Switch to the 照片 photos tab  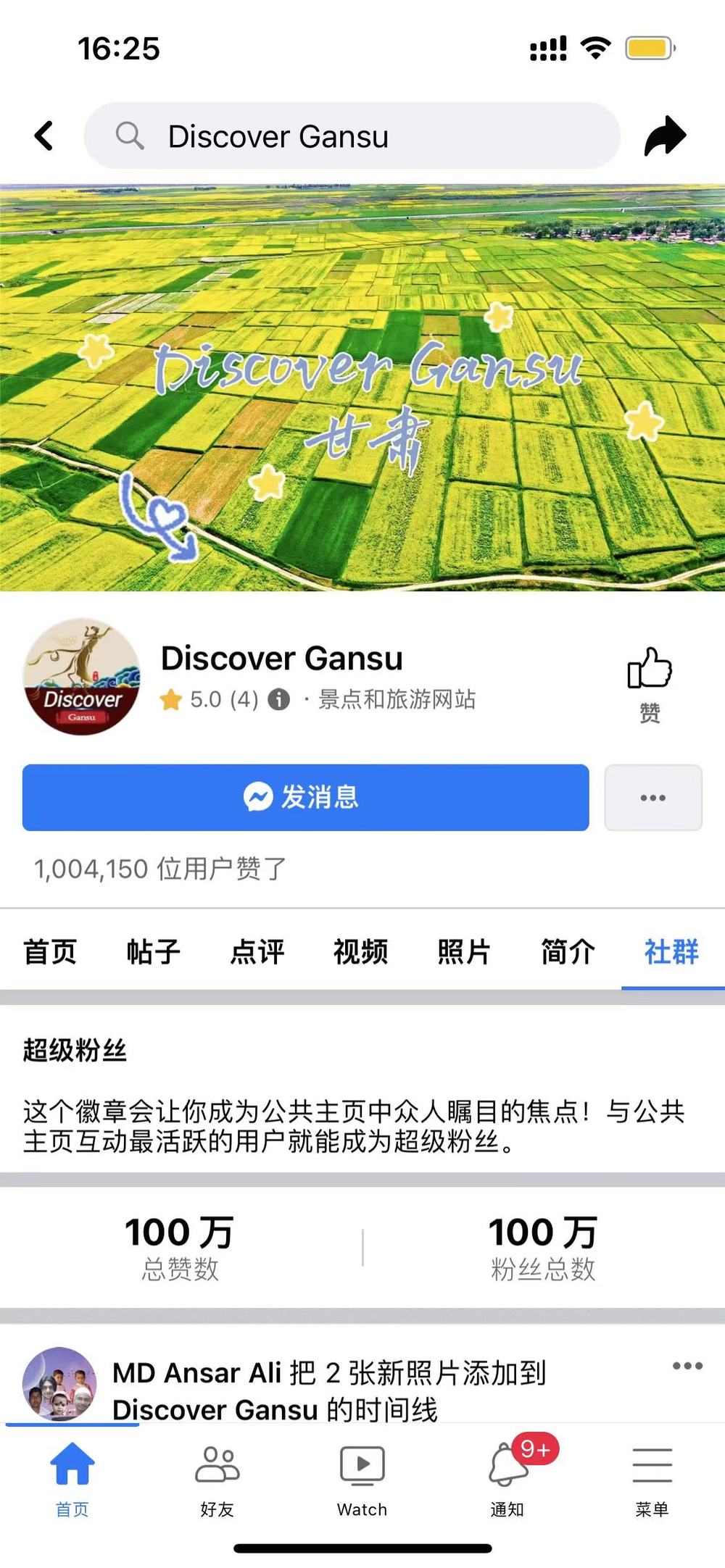[465, 951]
